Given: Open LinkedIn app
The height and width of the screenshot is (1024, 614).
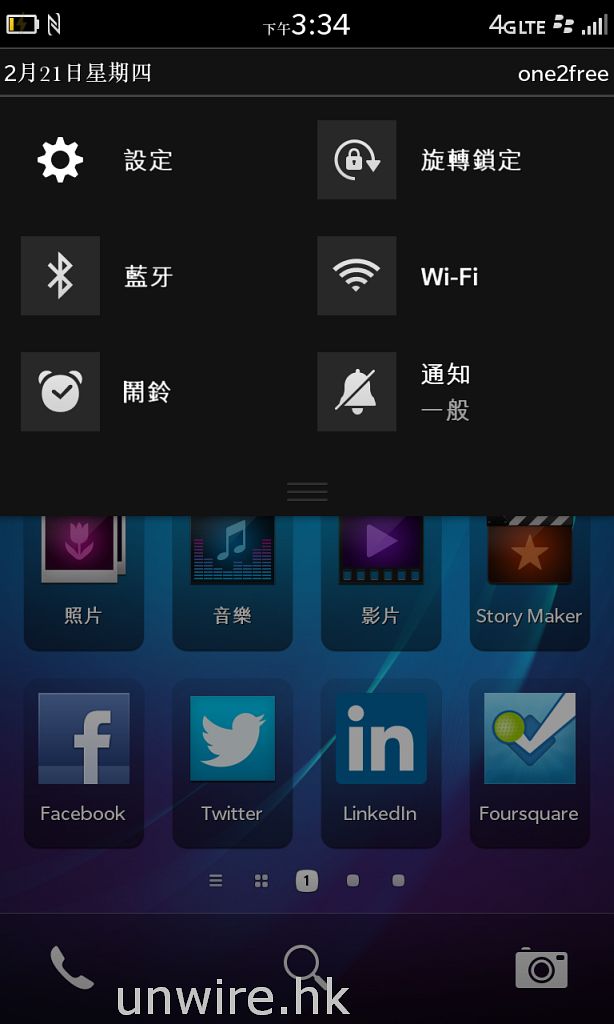Looking at the screenshot, I should tap(380, 760).
